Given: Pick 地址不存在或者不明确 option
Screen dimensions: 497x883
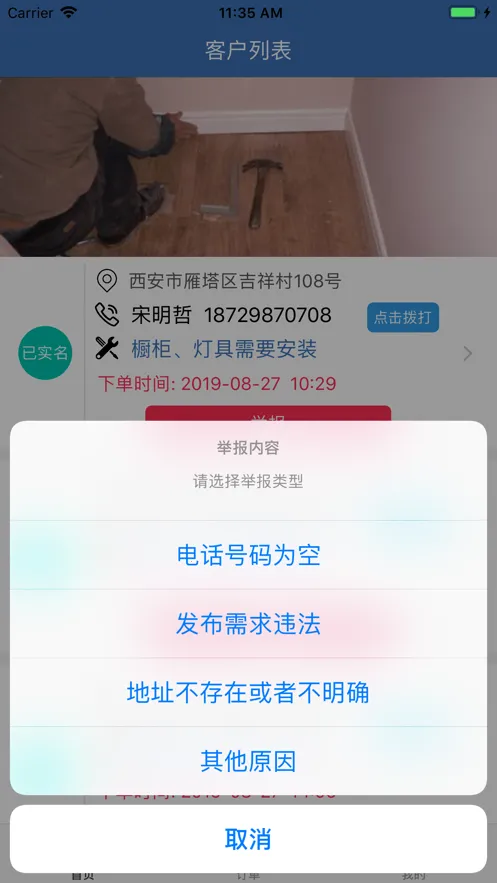Looking at the screenshot, I should (x=248, y=693).
